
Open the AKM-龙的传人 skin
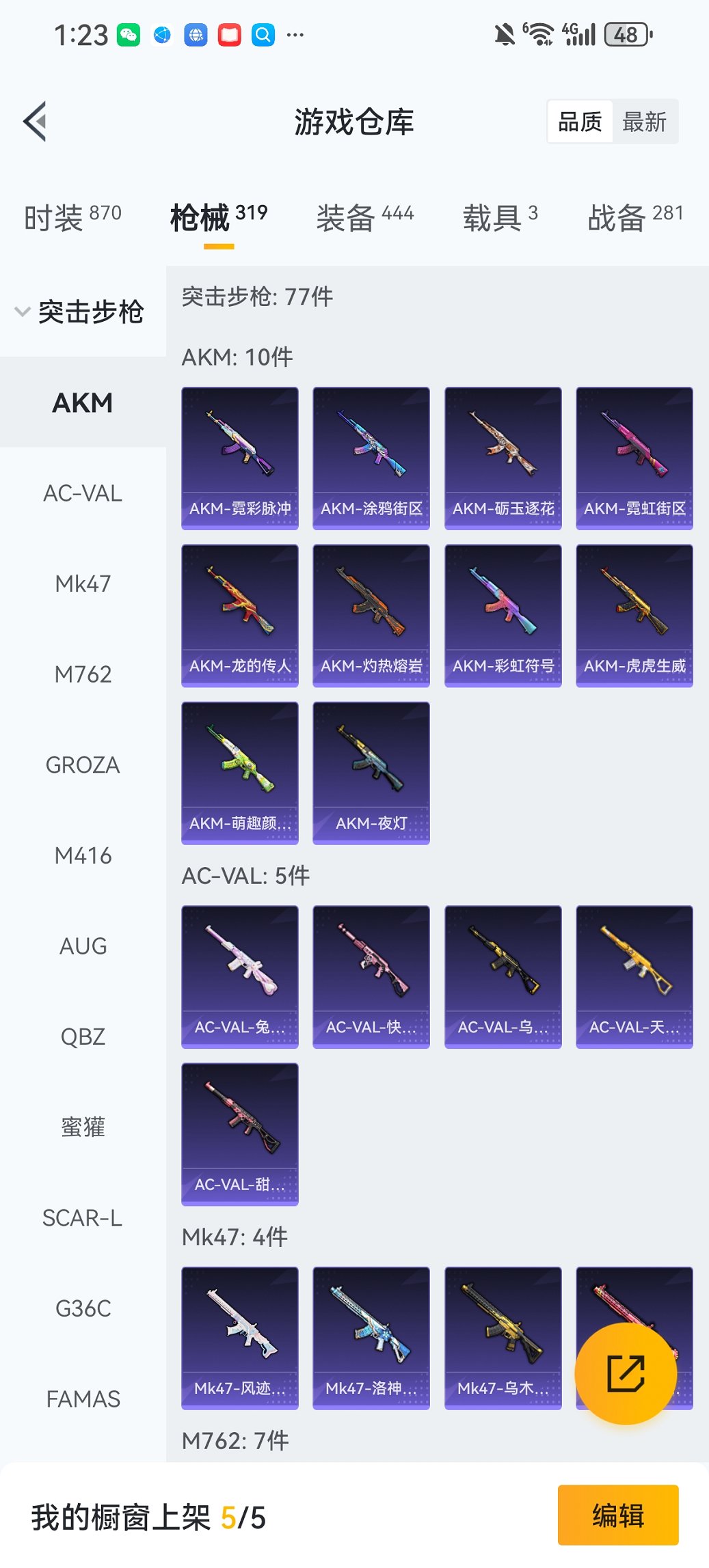tap(240, 615)
